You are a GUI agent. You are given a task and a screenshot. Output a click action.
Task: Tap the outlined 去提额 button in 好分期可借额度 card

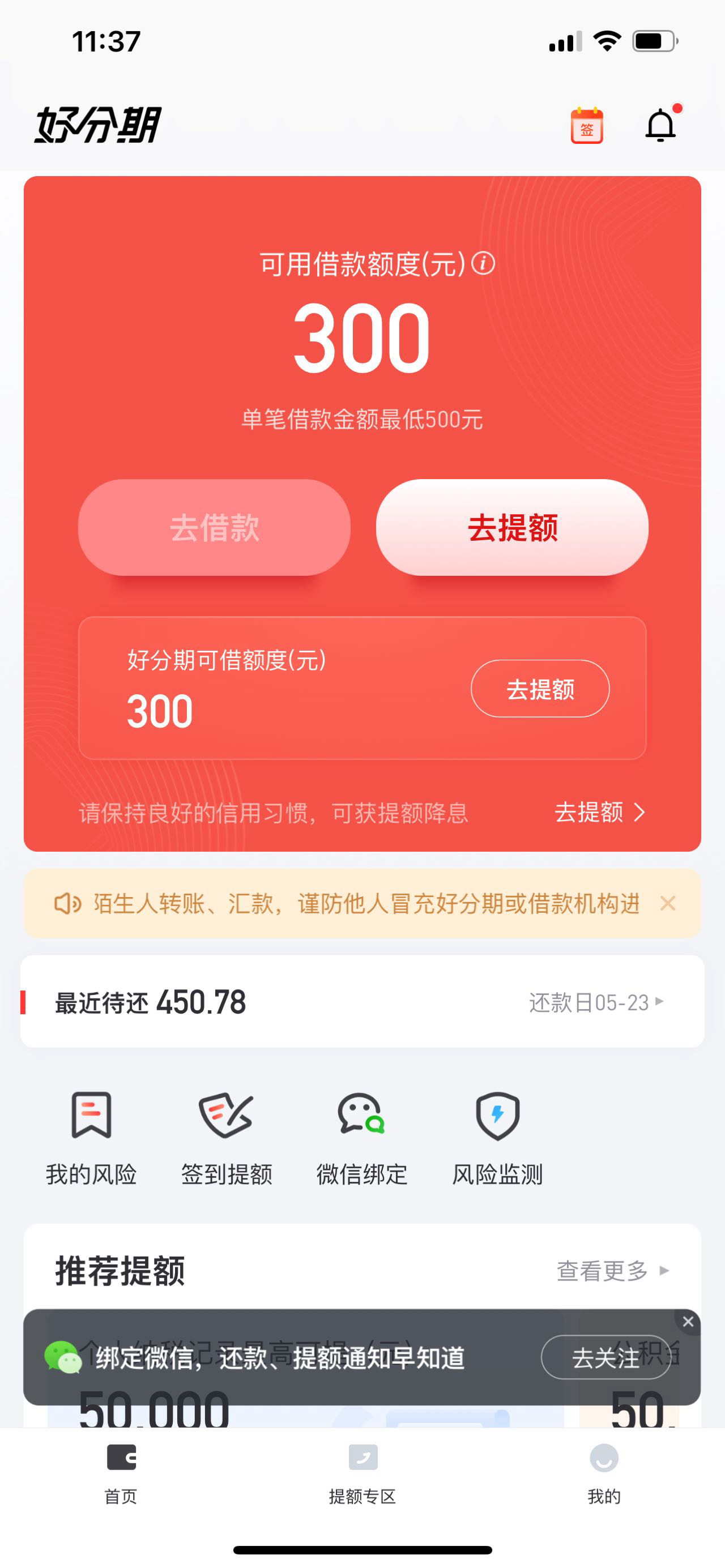pyautogui.click(x=540, y=689)
